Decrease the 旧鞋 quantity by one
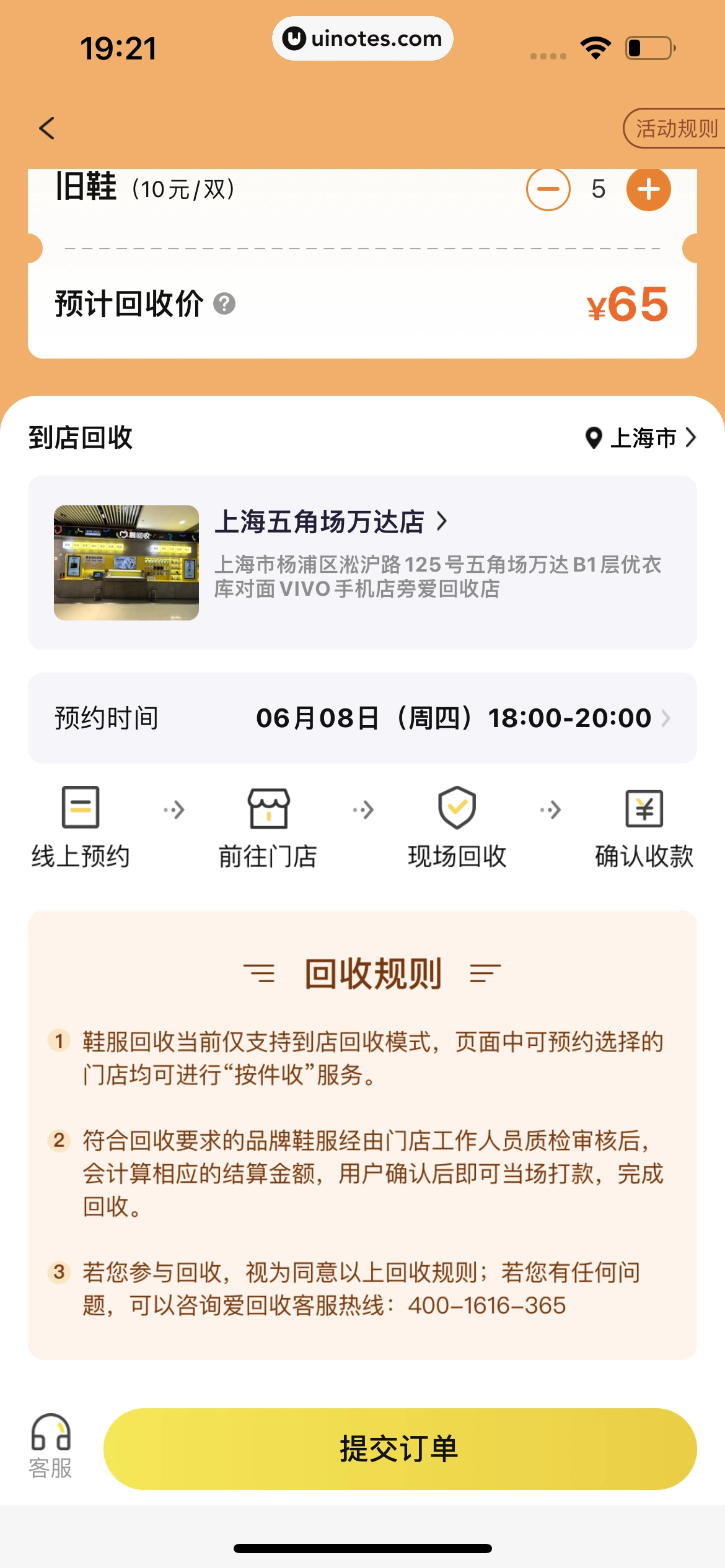This screenshot has height=1568, width=725. click(x=548, y=189)
